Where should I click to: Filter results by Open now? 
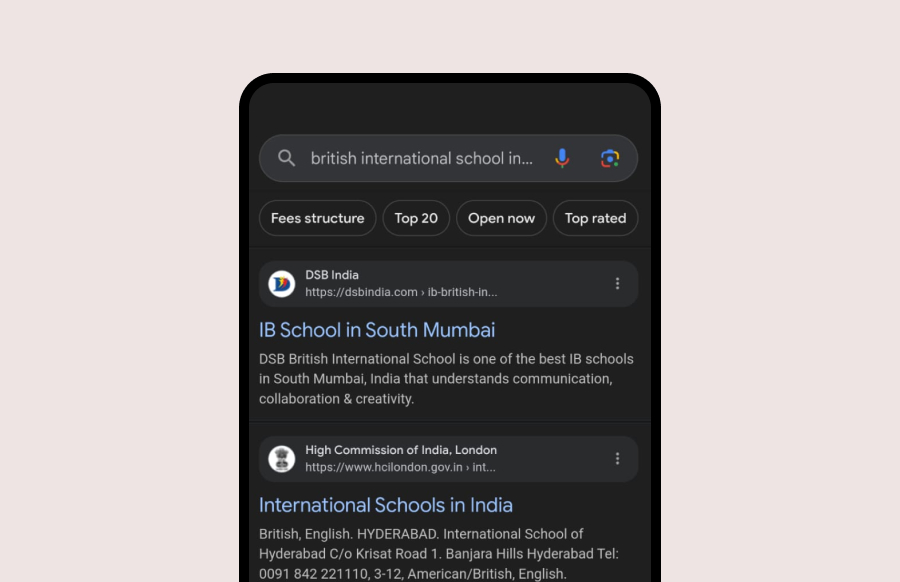(501, 218)
